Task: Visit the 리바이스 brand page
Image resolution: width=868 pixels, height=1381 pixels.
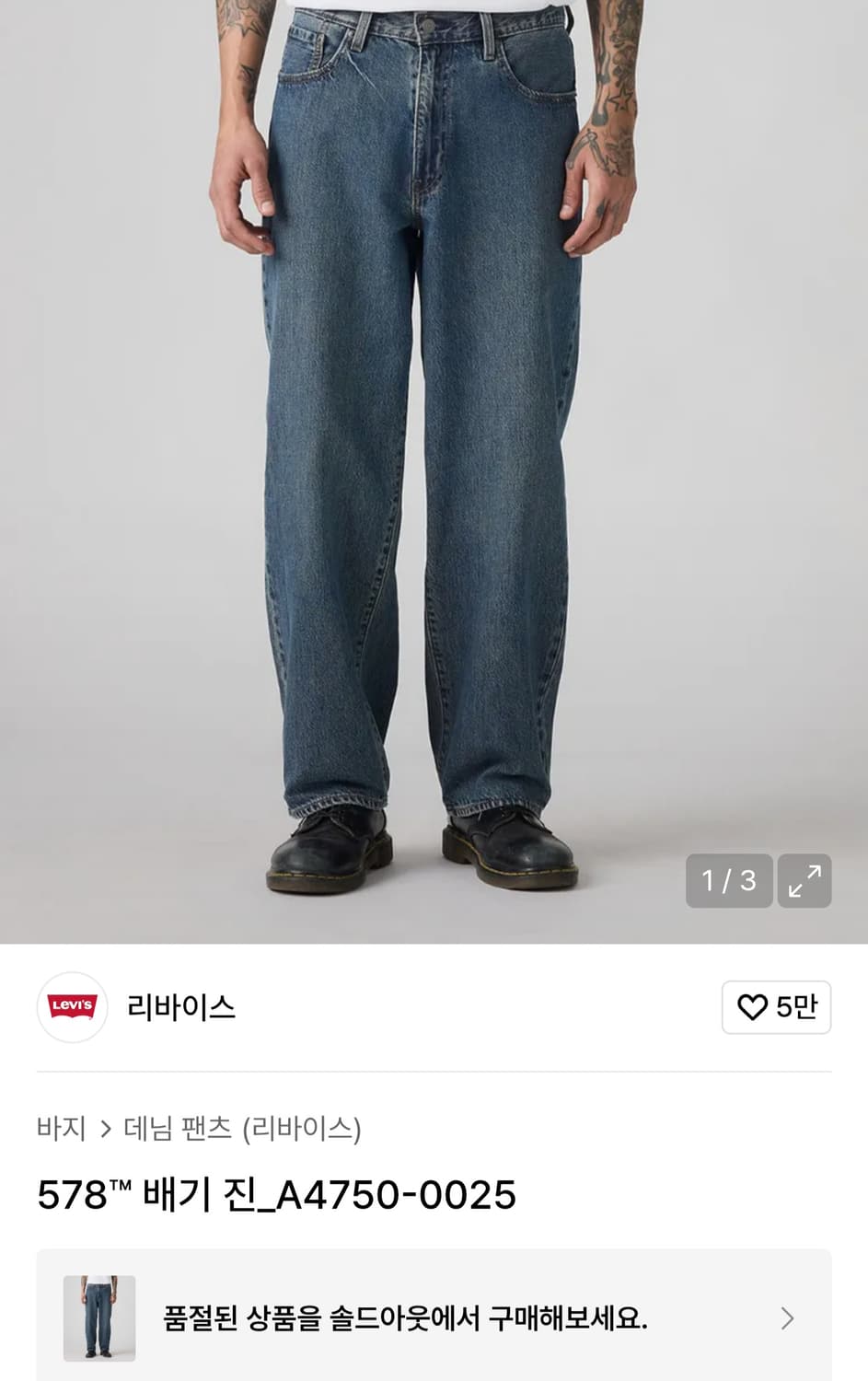Action: 180,1008
